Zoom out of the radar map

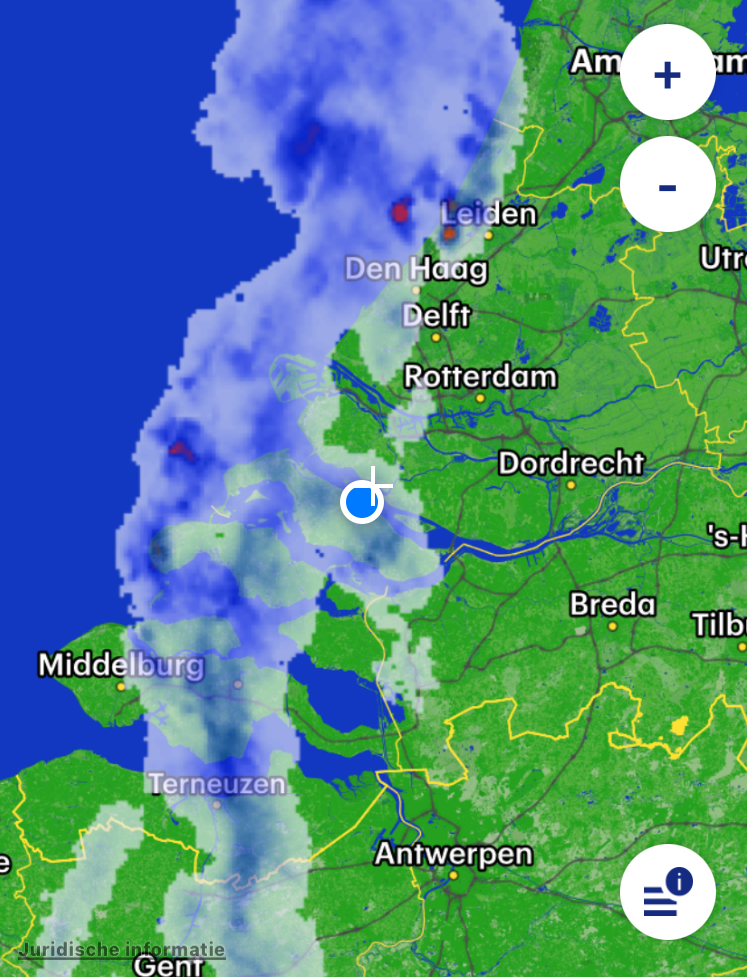(x=667, y=185)
